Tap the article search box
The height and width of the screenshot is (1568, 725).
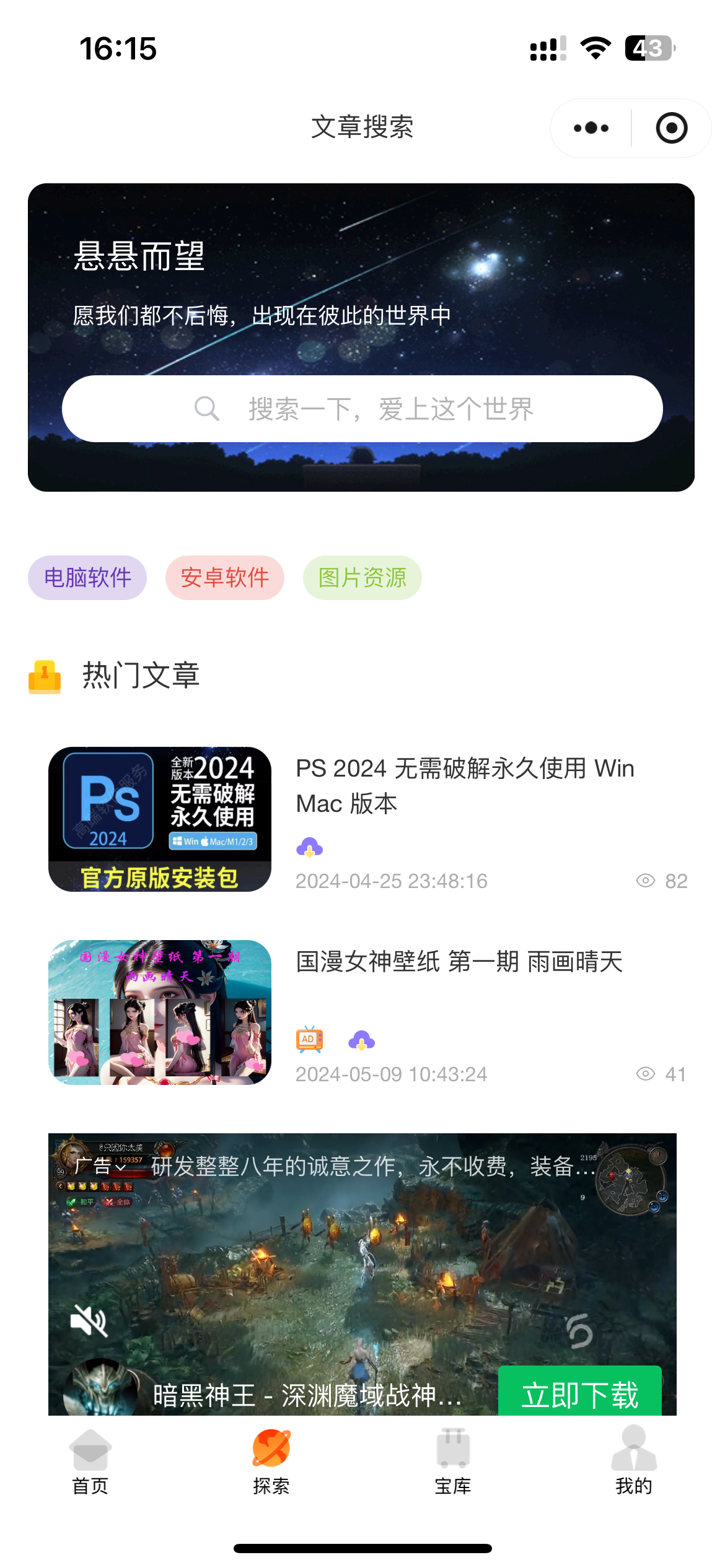pyautogui.click(x=362, y=409)
